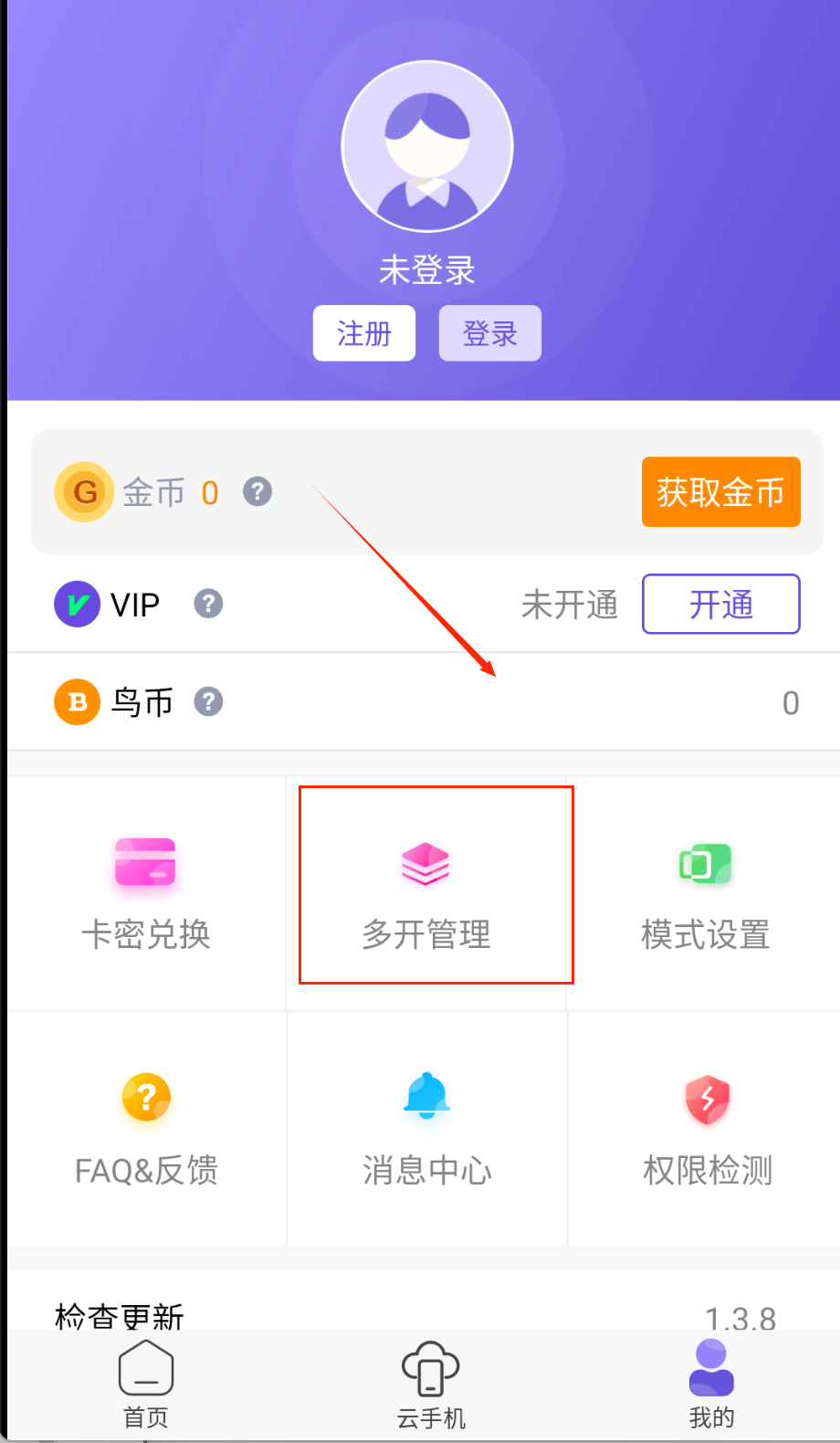Tap 检查更新 to check for updates
The image size is (840, 1443).
(120, 1315)
